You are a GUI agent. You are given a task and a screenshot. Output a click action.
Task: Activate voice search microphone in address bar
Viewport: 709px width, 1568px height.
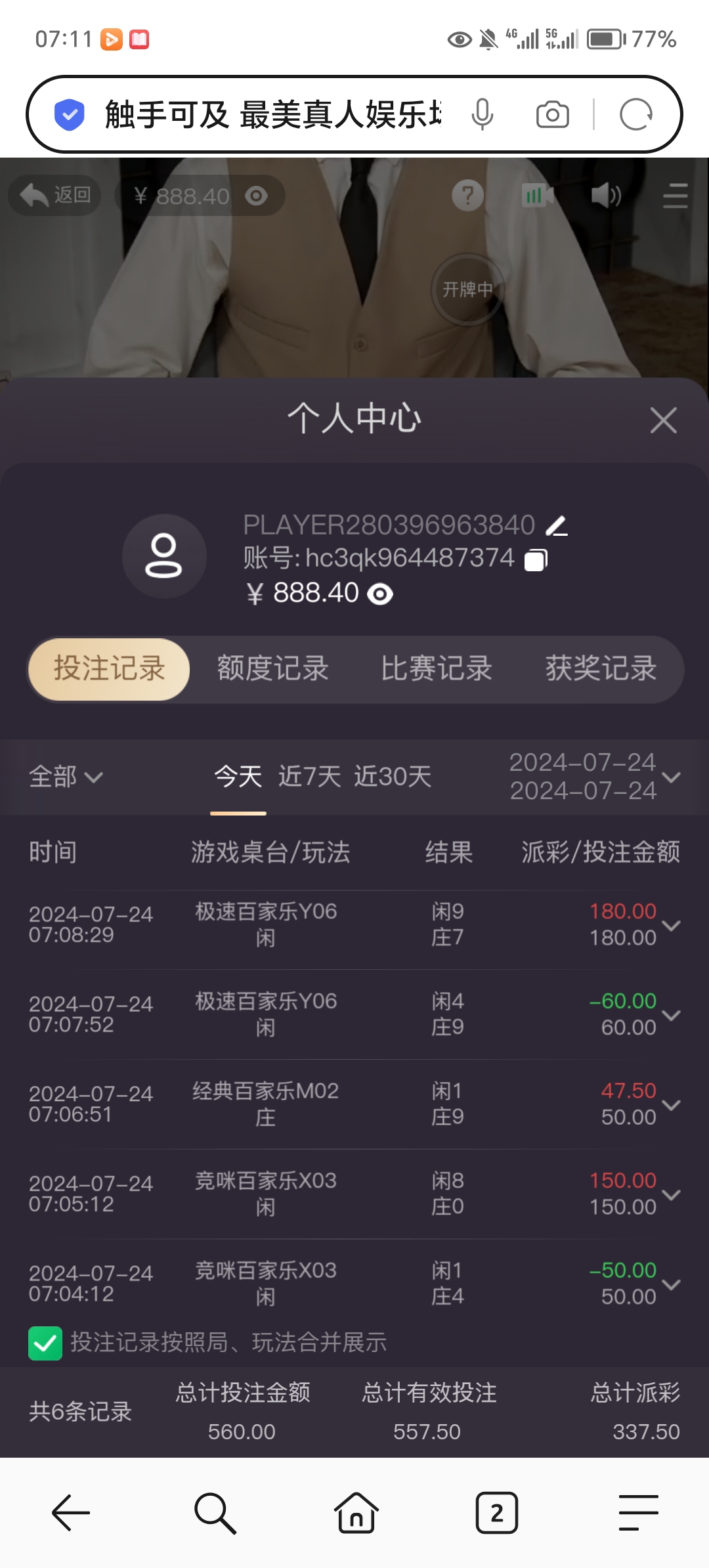point(483,114)
